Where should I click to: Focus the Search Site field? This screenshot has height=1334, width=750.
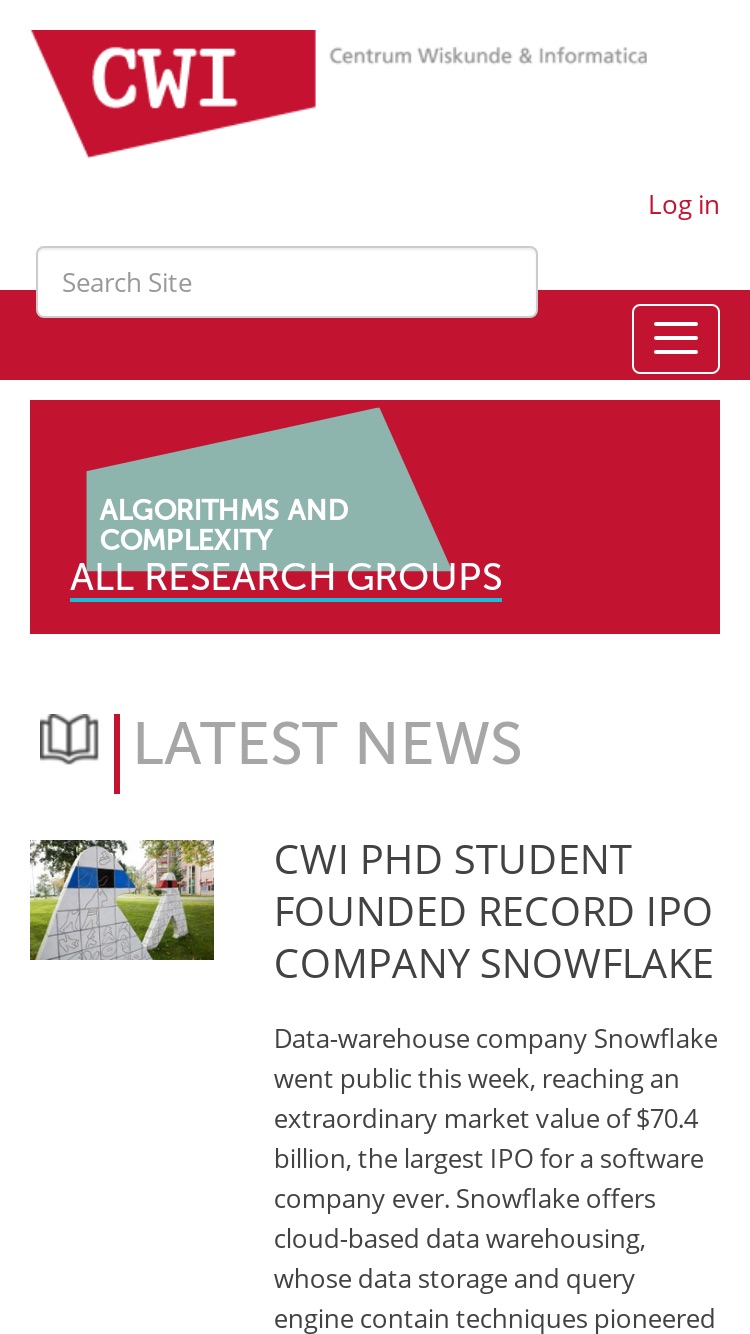[287, 282]
